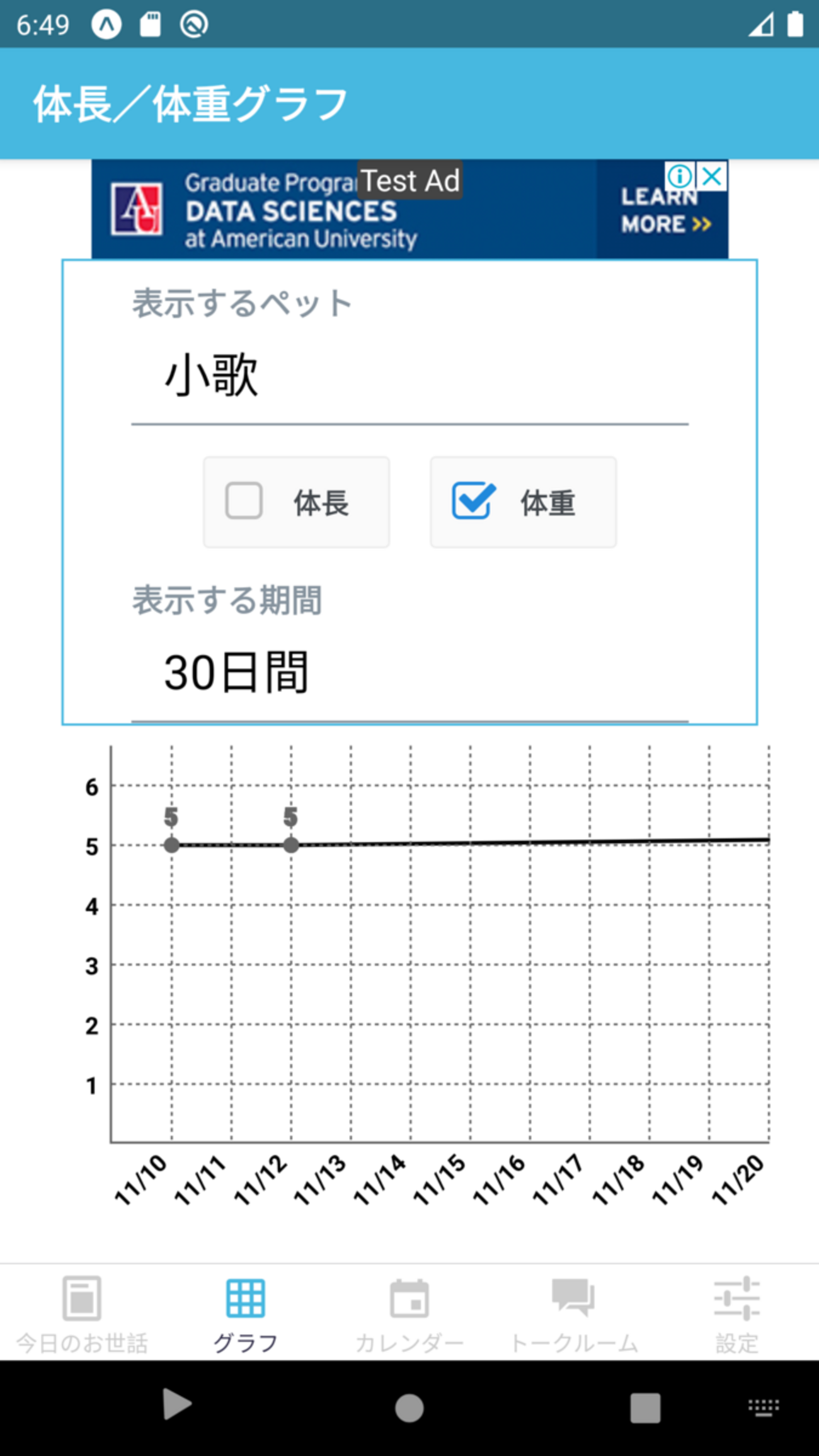819x1456 pixels.
Task: Open the 表示するペット pet selector dropdown
Action: (409, 375)
